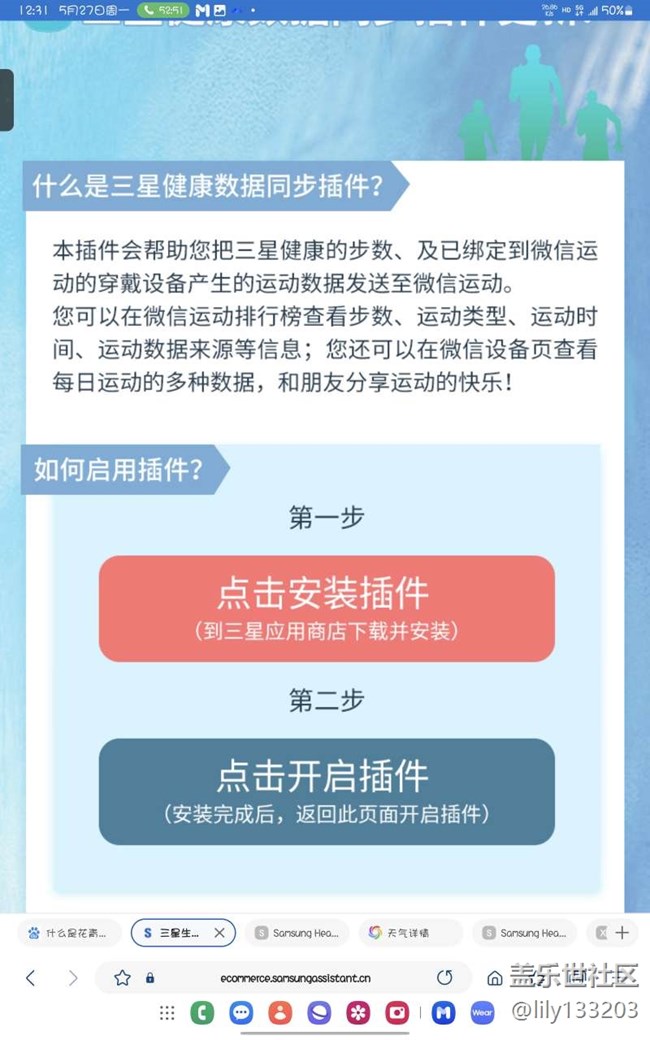Open the apps grid in the taskbar
Image resolution: width=650 pixels, height=1040 pixels.
(167, 1013)
